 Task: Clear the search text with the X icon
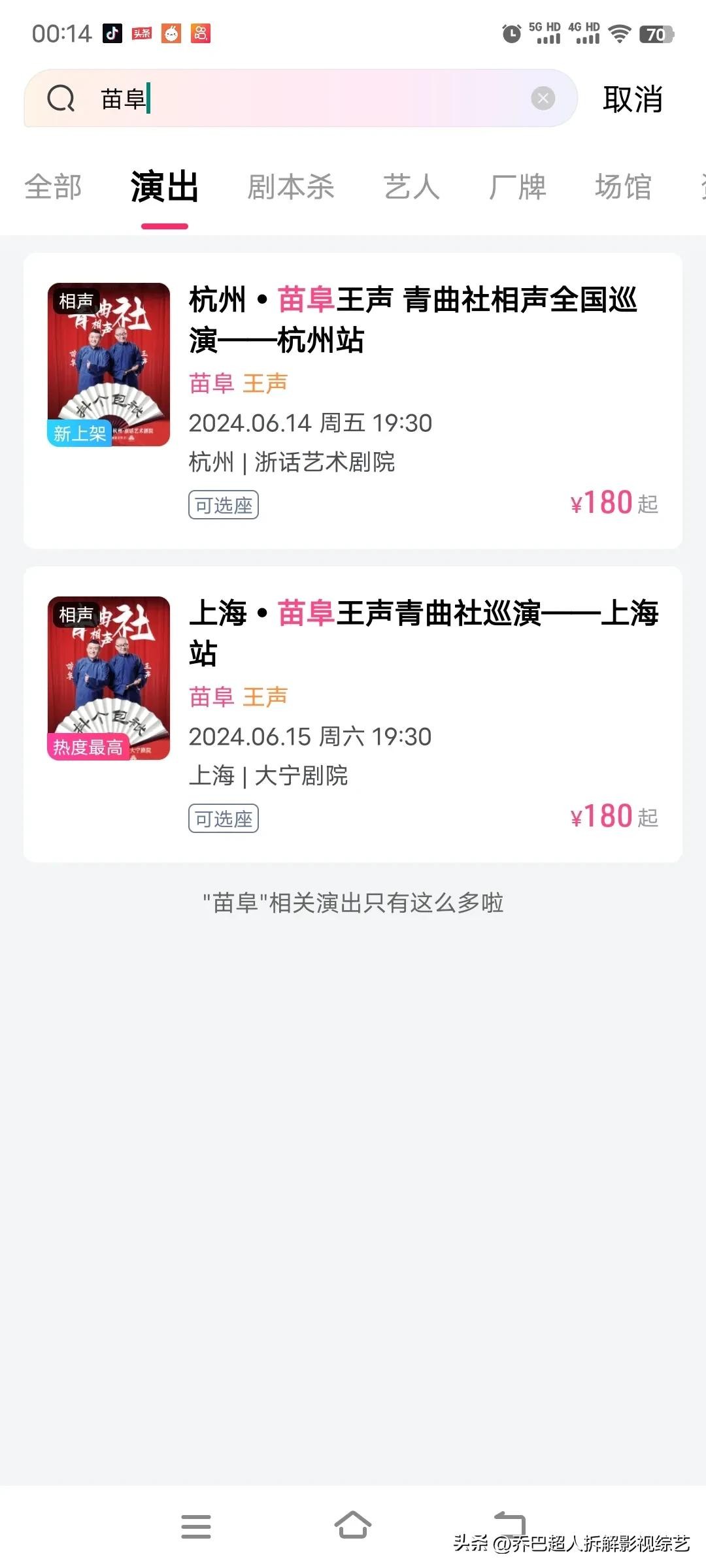pyautogui.click(x=543, y=99)
